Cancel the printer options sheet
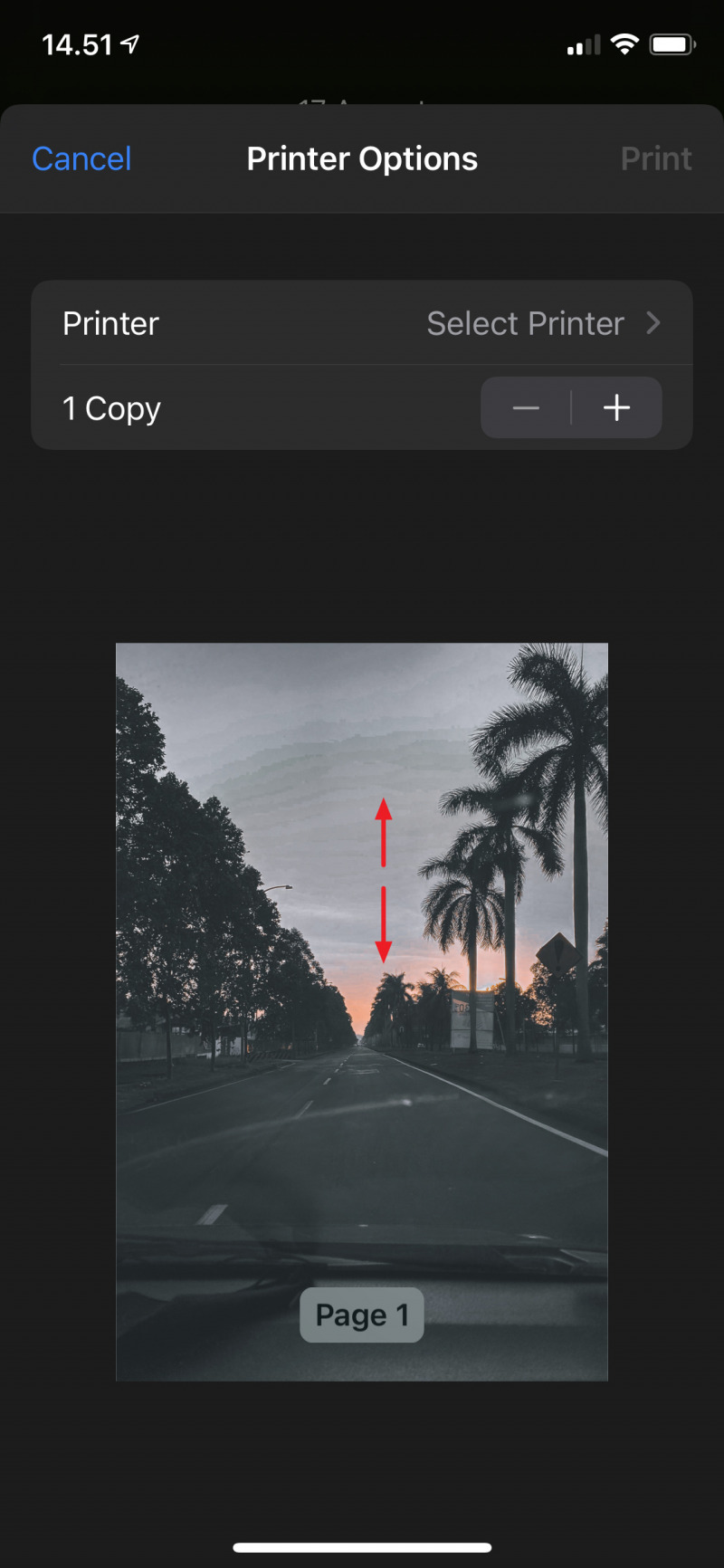Screen dimensions: 724x1568 pyautogui.click(x=81, y=159)
